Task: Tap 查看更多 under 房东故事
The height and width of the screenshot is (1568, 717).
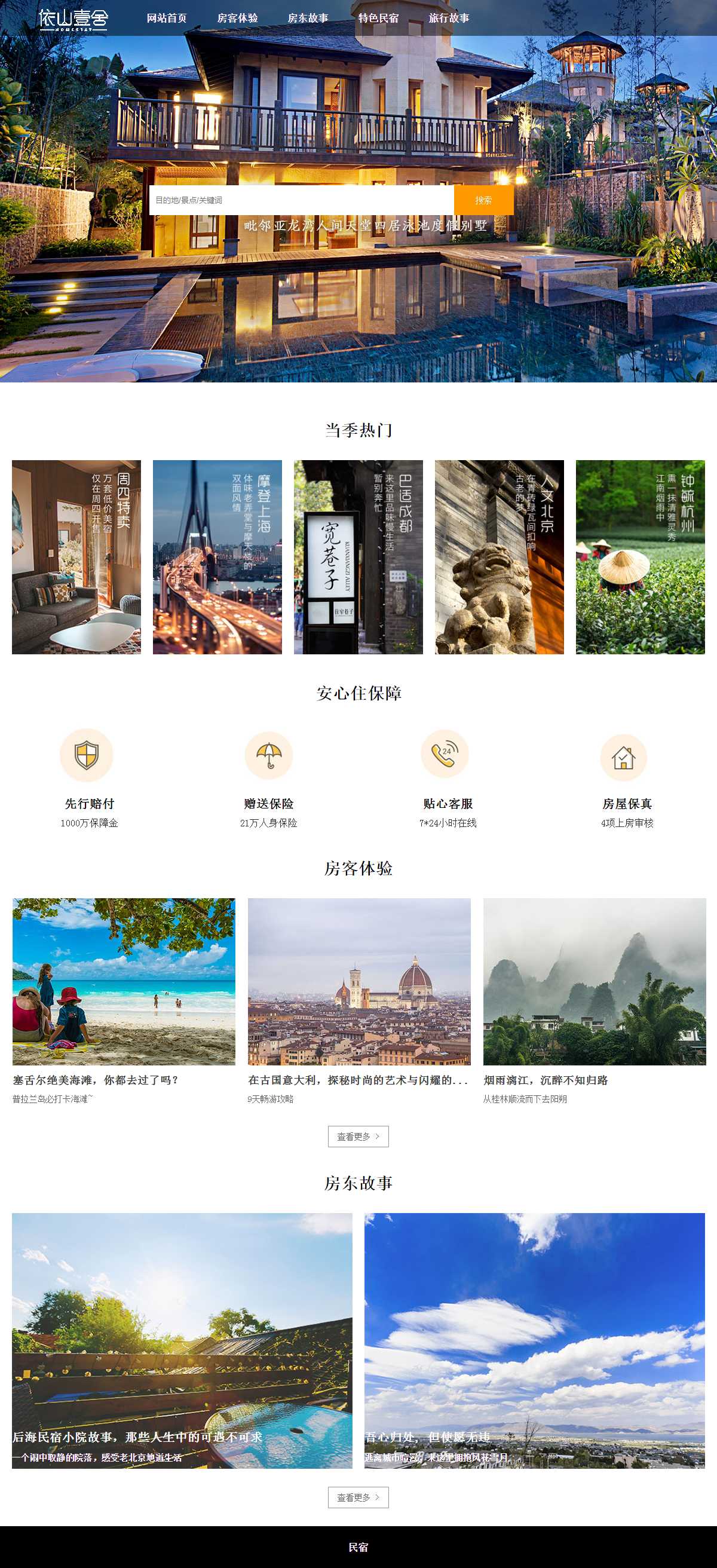Action: [358, 1497]
